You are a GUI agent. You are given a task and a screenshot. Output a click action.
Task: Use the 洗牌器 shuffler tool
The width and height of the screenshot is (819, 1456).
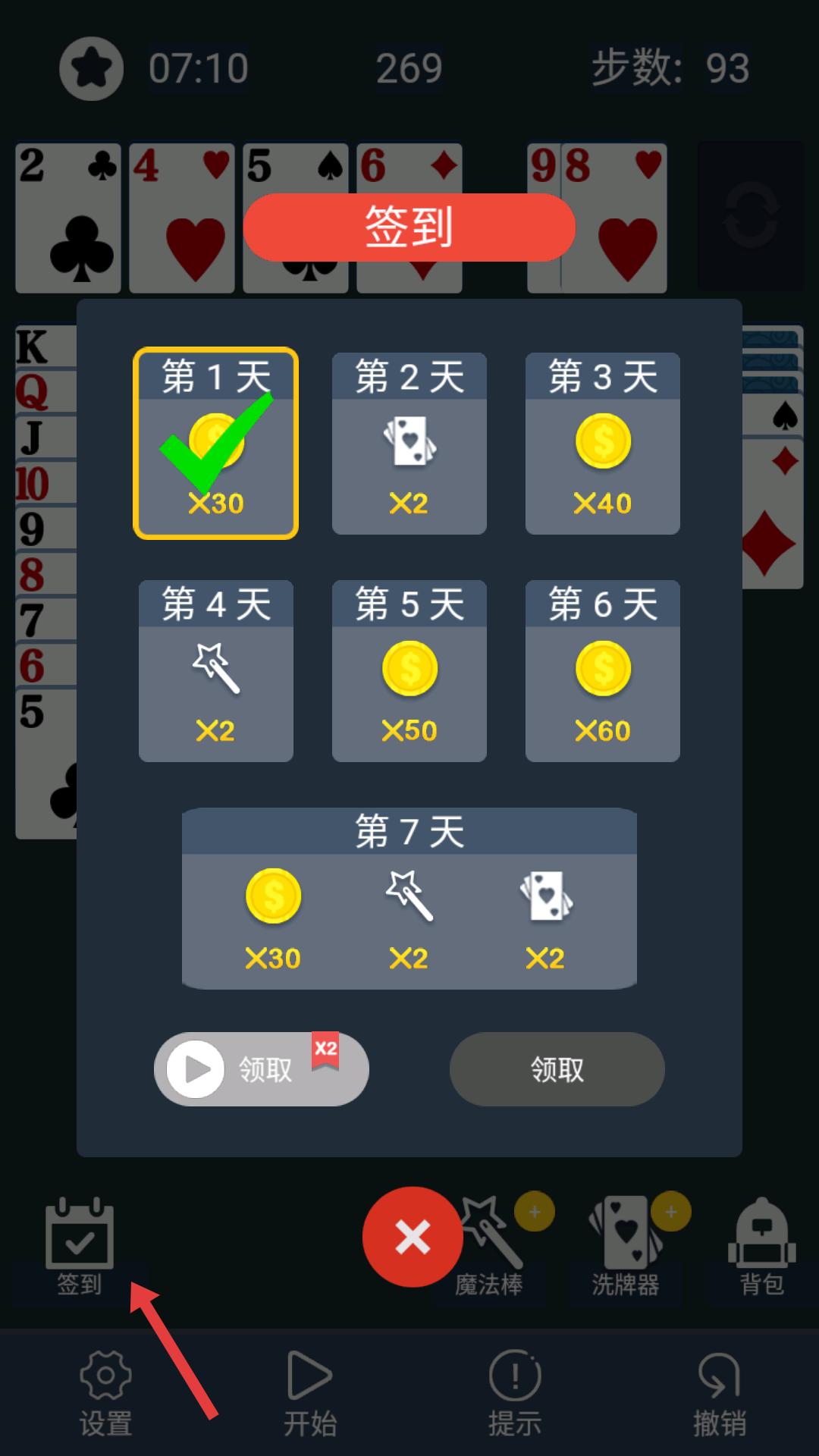point(626,1247)
